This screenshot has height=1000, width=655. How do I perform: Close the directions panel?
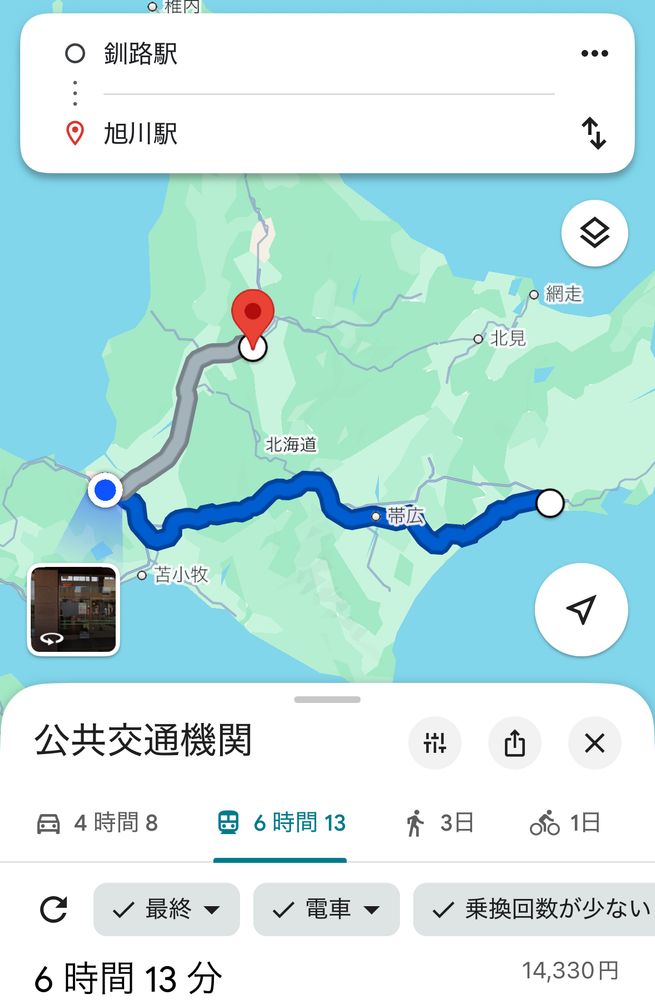pyautogui.click(x=594, y=742)
